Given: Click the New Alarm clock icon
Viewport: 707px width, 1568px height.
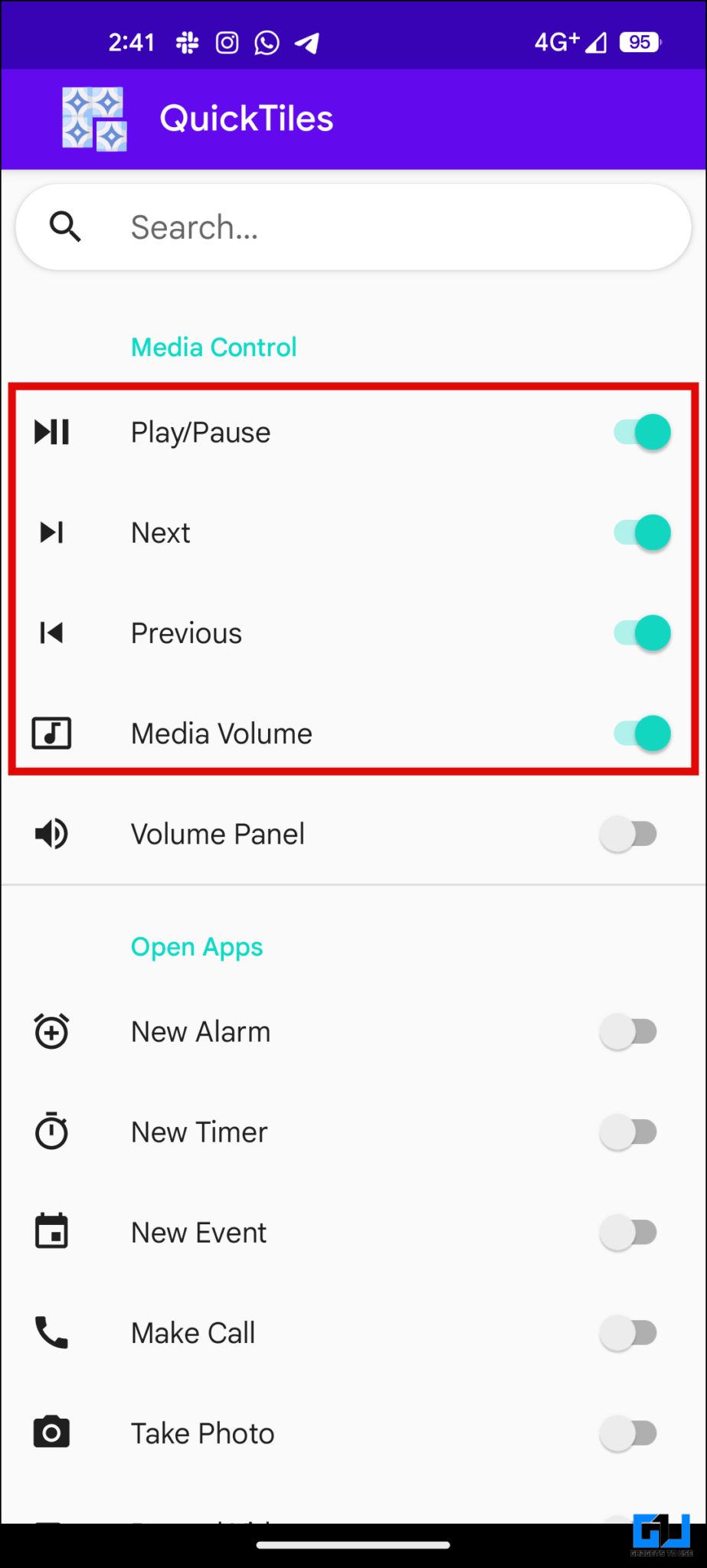Looking at the screenshot, I should point(51,1031).
